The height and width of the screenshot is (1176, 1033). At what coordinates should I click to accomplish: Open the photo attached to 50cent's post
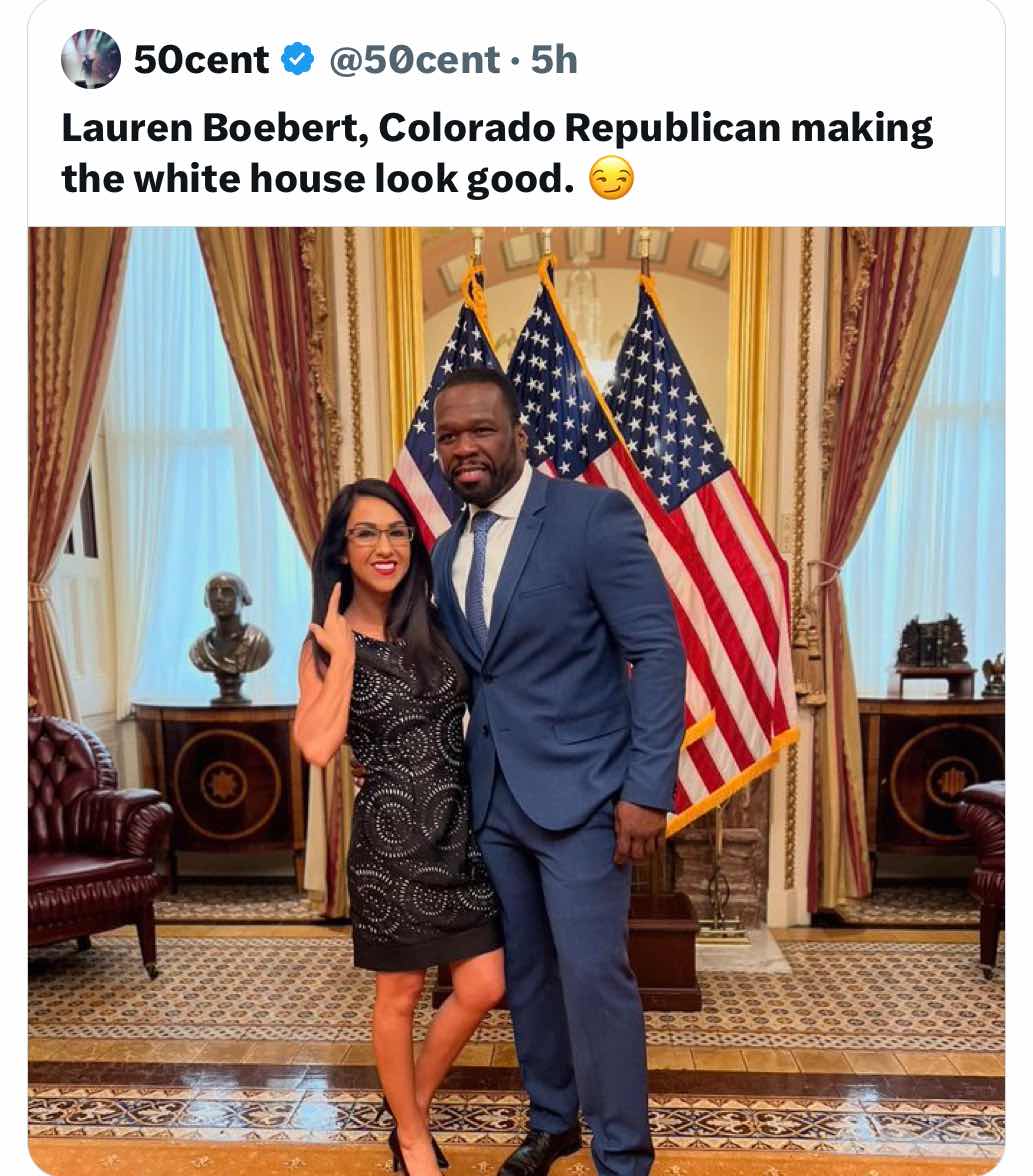pyautogui.click(x=516, y=700)
